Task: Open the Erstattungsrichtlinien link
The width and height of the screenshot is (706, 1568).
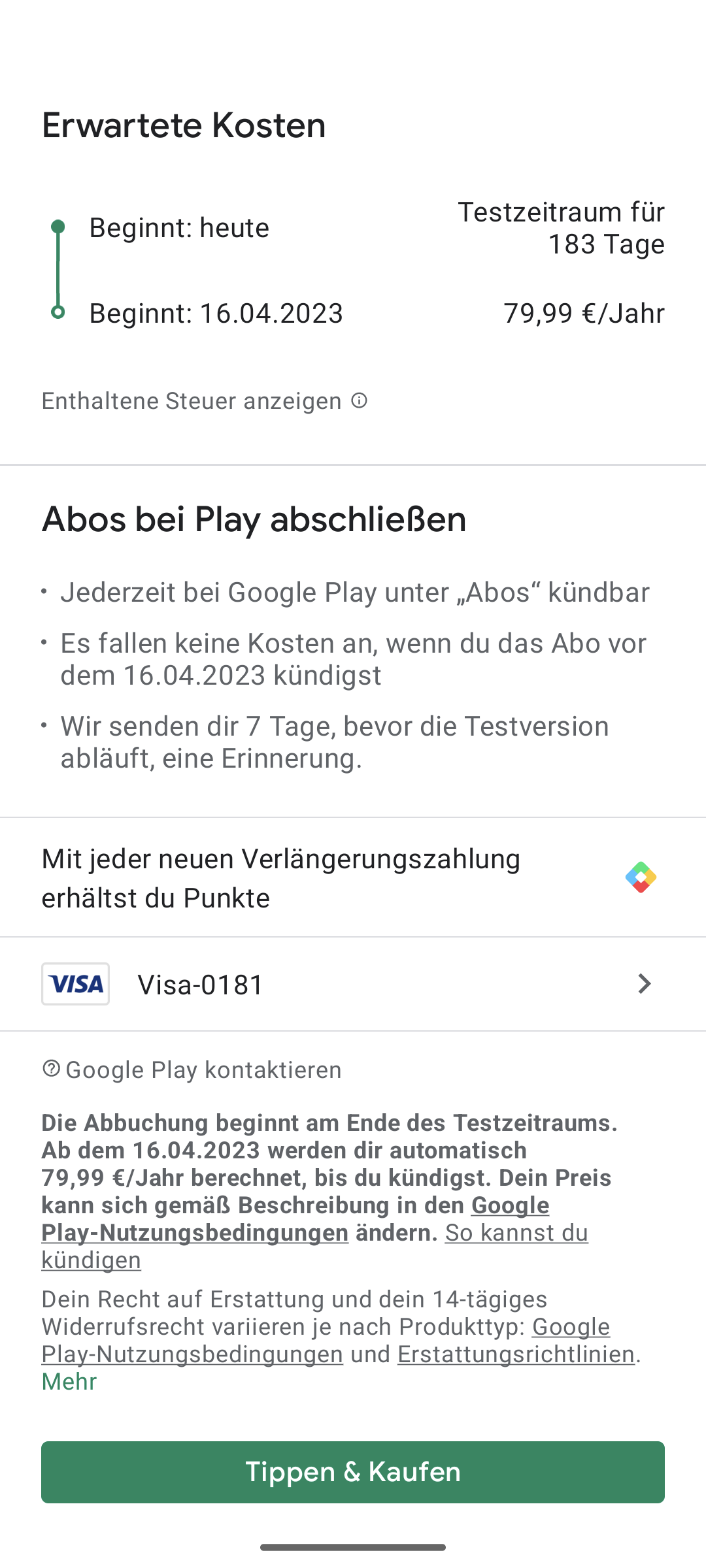Action: [x=516, y=1354]
